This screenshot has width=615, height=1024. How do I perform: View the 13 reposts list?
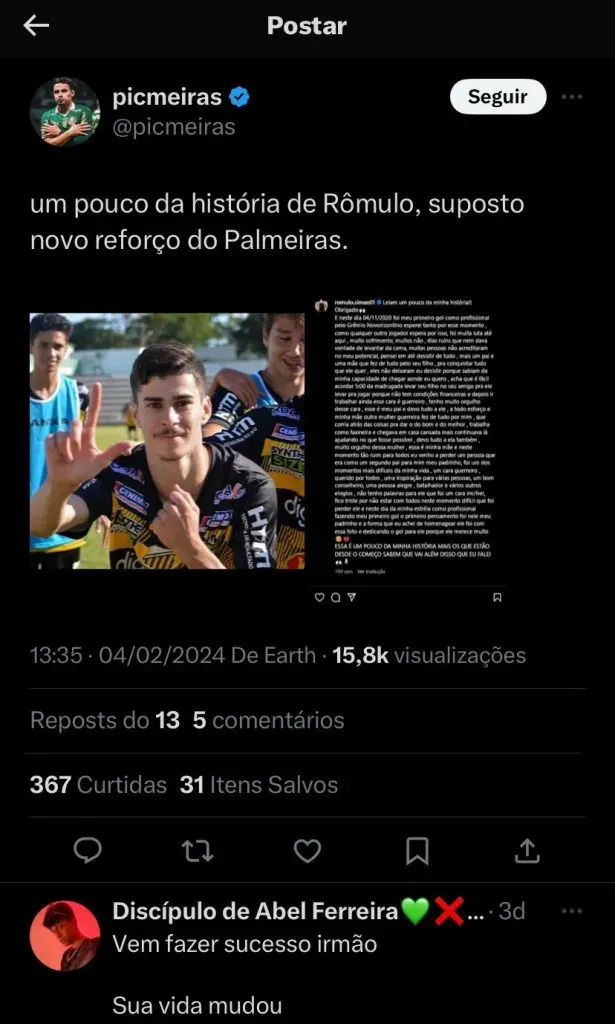(105, 720)
